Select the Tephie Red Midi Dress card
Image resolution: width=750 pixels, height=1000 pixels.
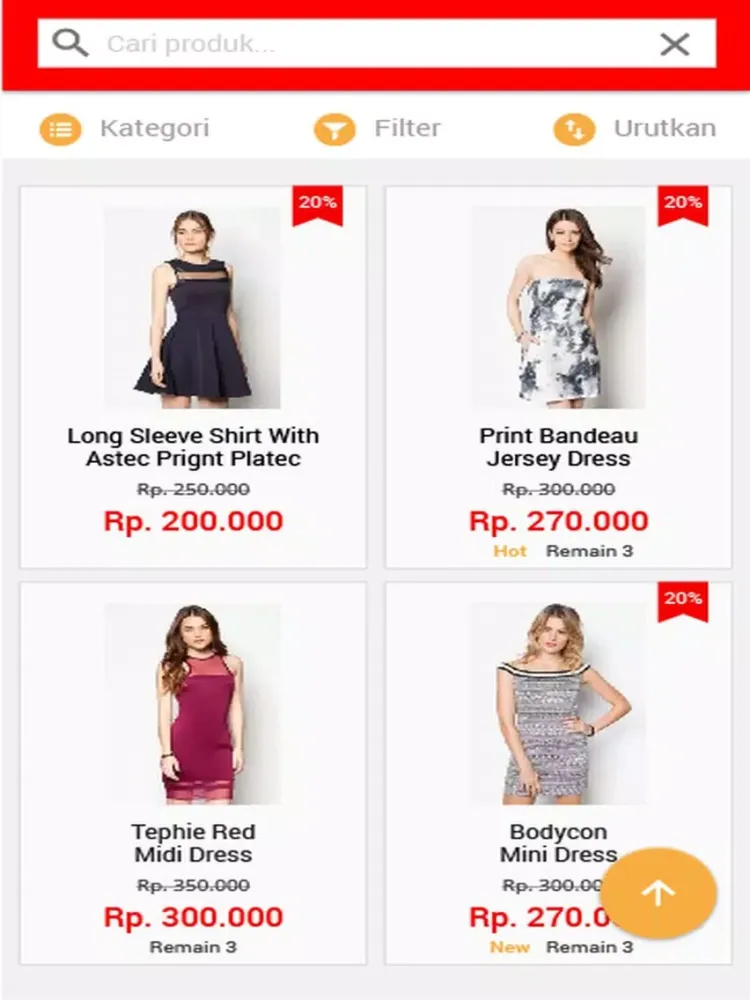(x=193, y=772)
